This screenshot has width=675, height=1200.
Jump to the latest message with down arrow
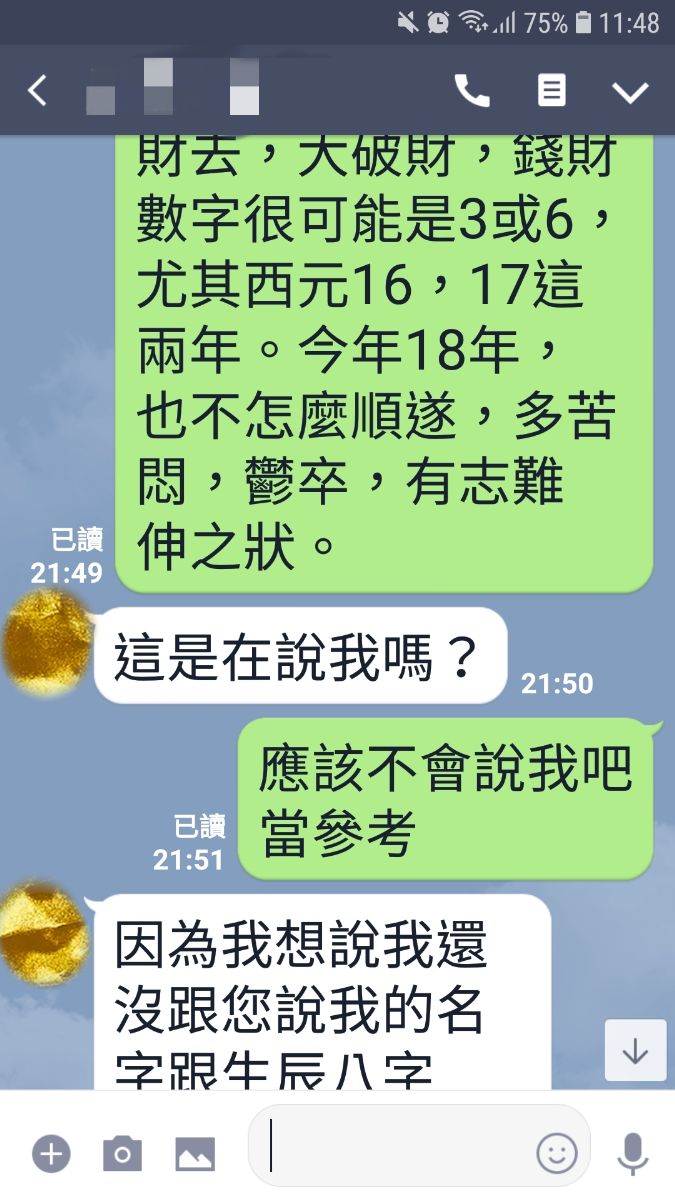click(x=635, y=1051)
